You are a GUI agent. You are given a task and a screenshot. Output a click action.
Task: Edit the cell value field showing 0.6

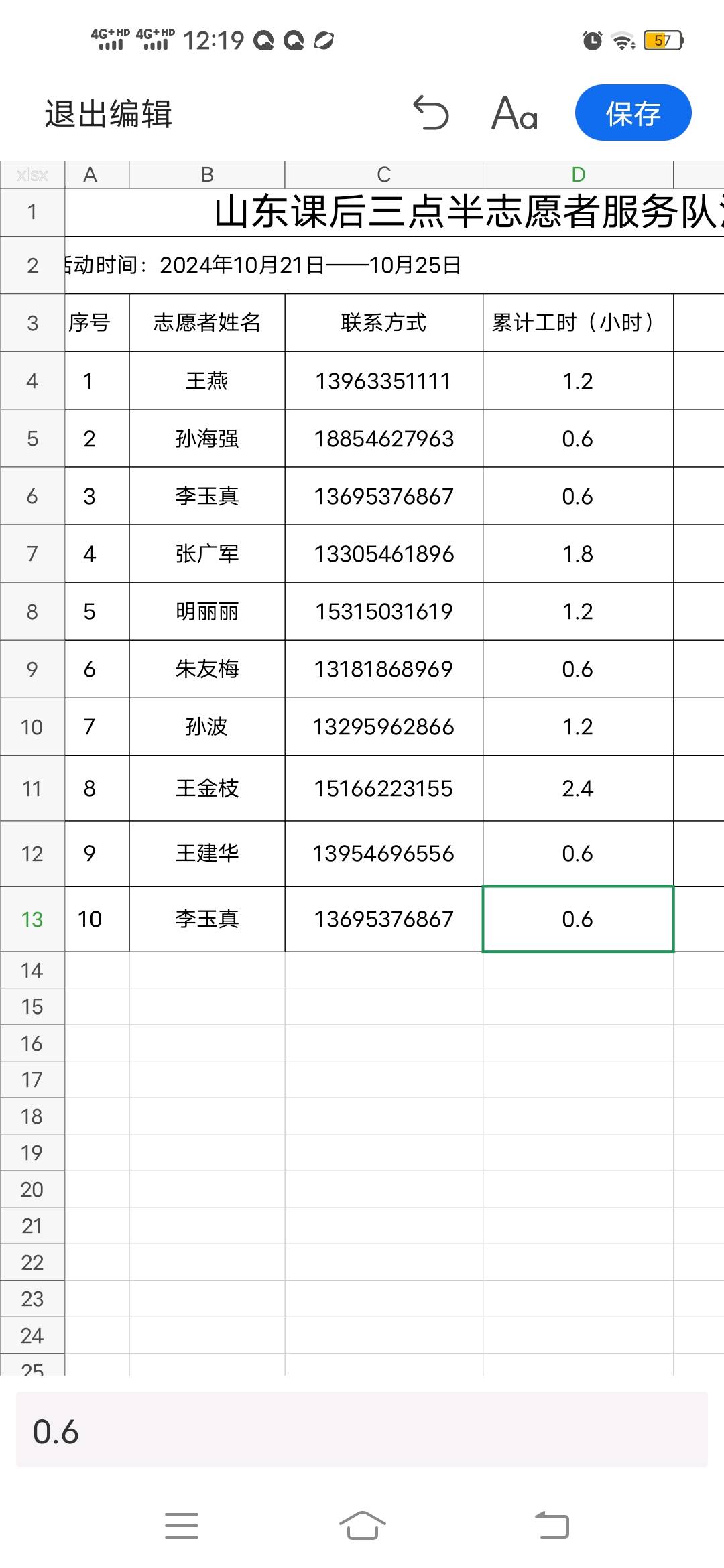[362, 1432]
